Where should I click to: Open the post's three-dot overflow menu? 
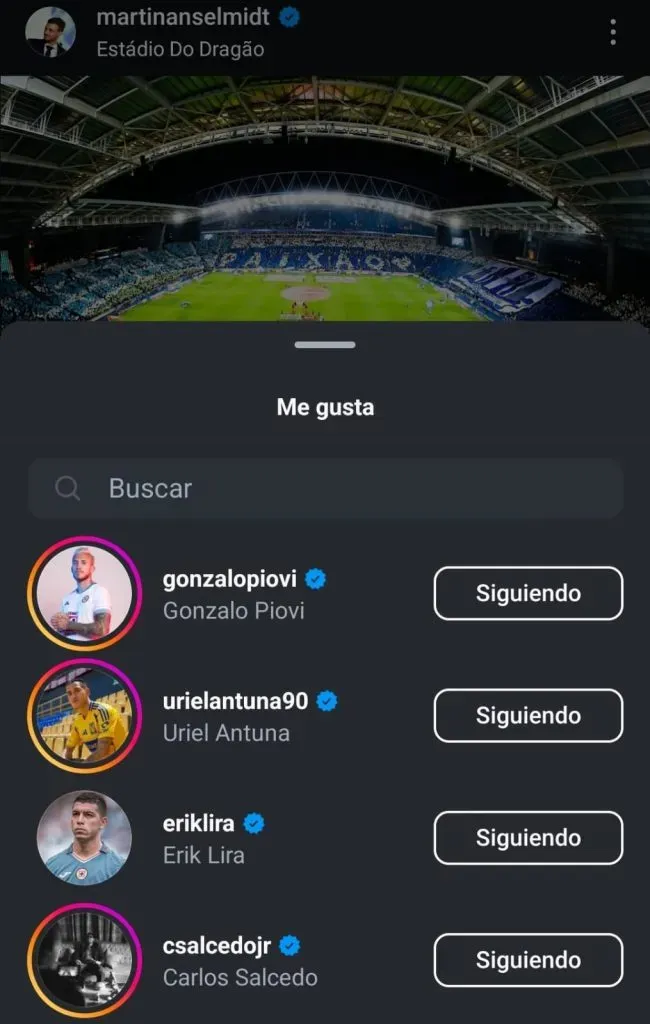(612, 32)
